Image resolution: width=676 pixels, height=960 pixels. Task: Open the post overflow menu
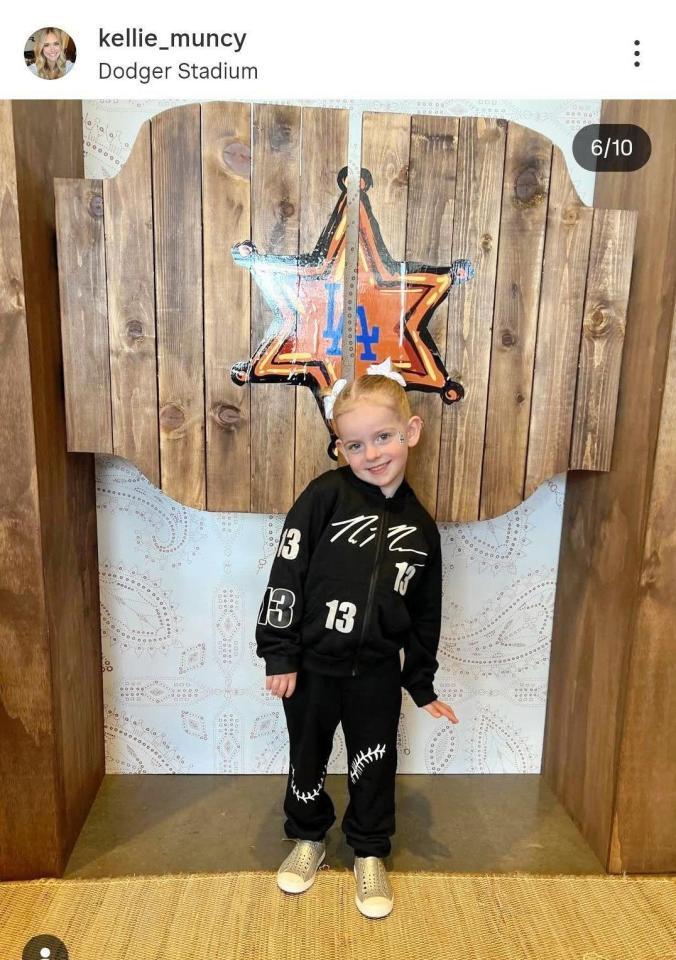(x=636, y=53)
